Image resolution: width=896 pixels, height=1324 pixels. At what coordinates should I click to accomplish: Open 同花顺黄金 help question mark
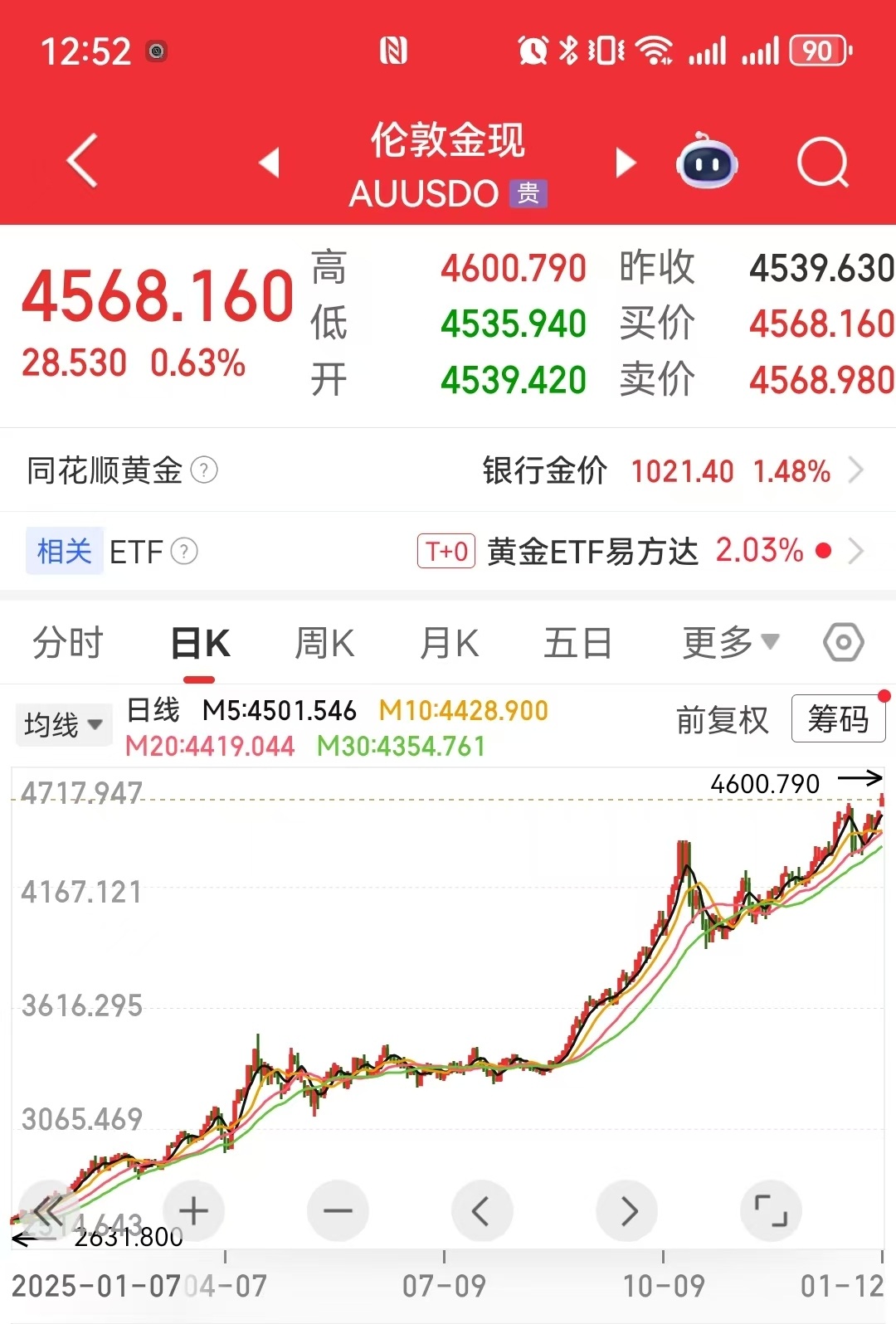(206, 470)
